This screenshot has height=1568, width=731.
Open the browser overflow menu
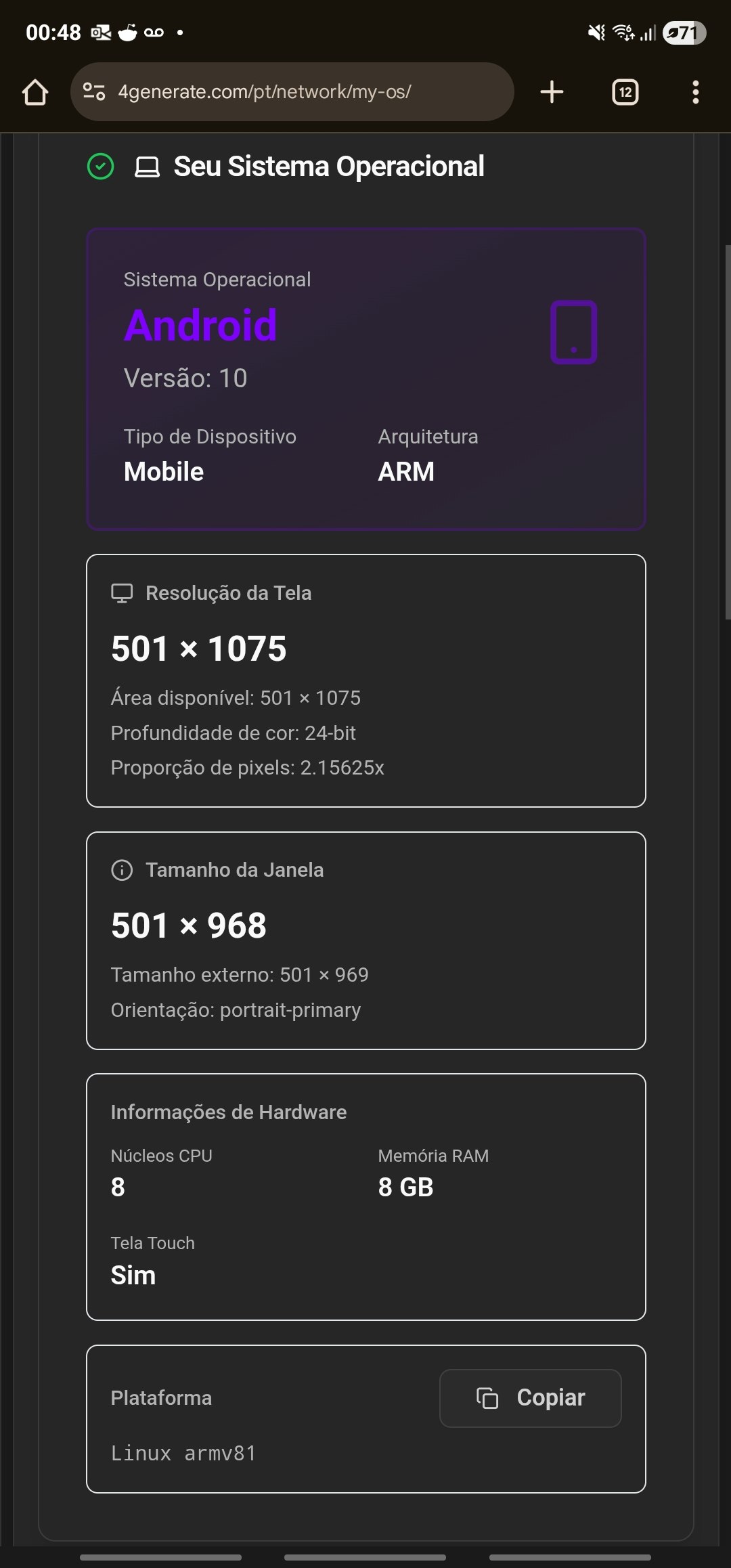click(x=695, y=92)
